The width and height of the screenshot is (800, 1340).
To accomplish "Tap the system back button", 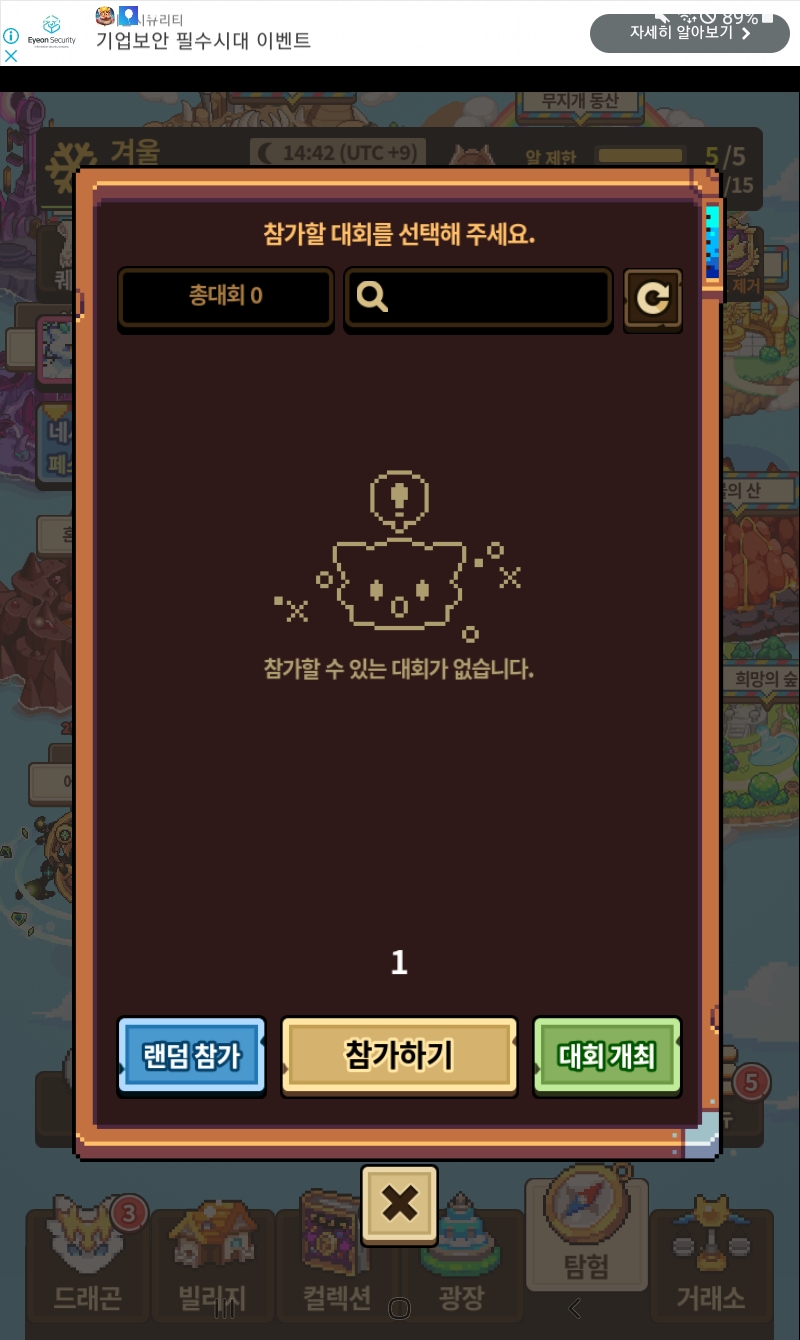I will (574, 1307).
